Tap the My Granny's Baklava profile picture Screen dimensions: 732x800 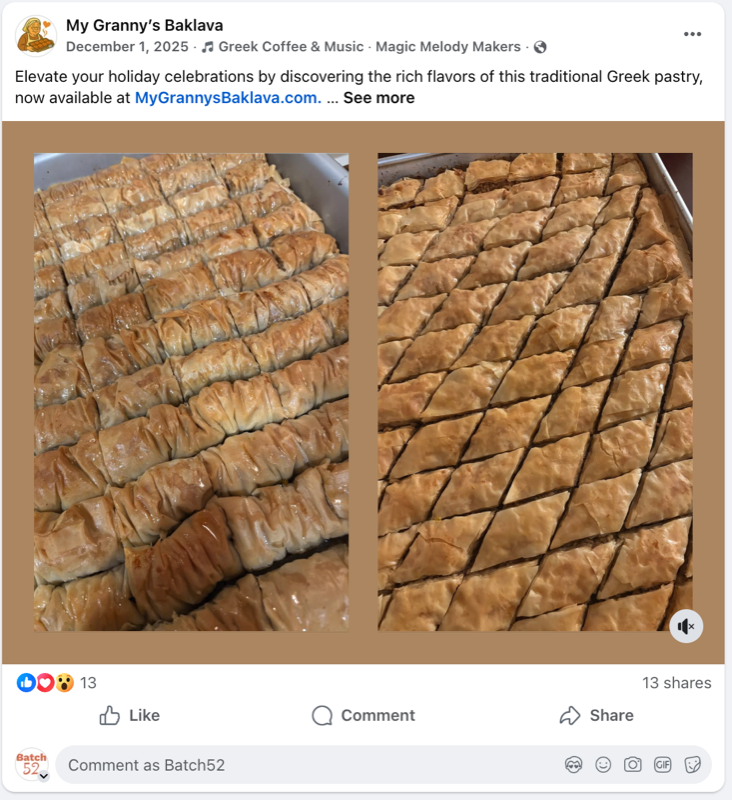[x=35, y=35]
